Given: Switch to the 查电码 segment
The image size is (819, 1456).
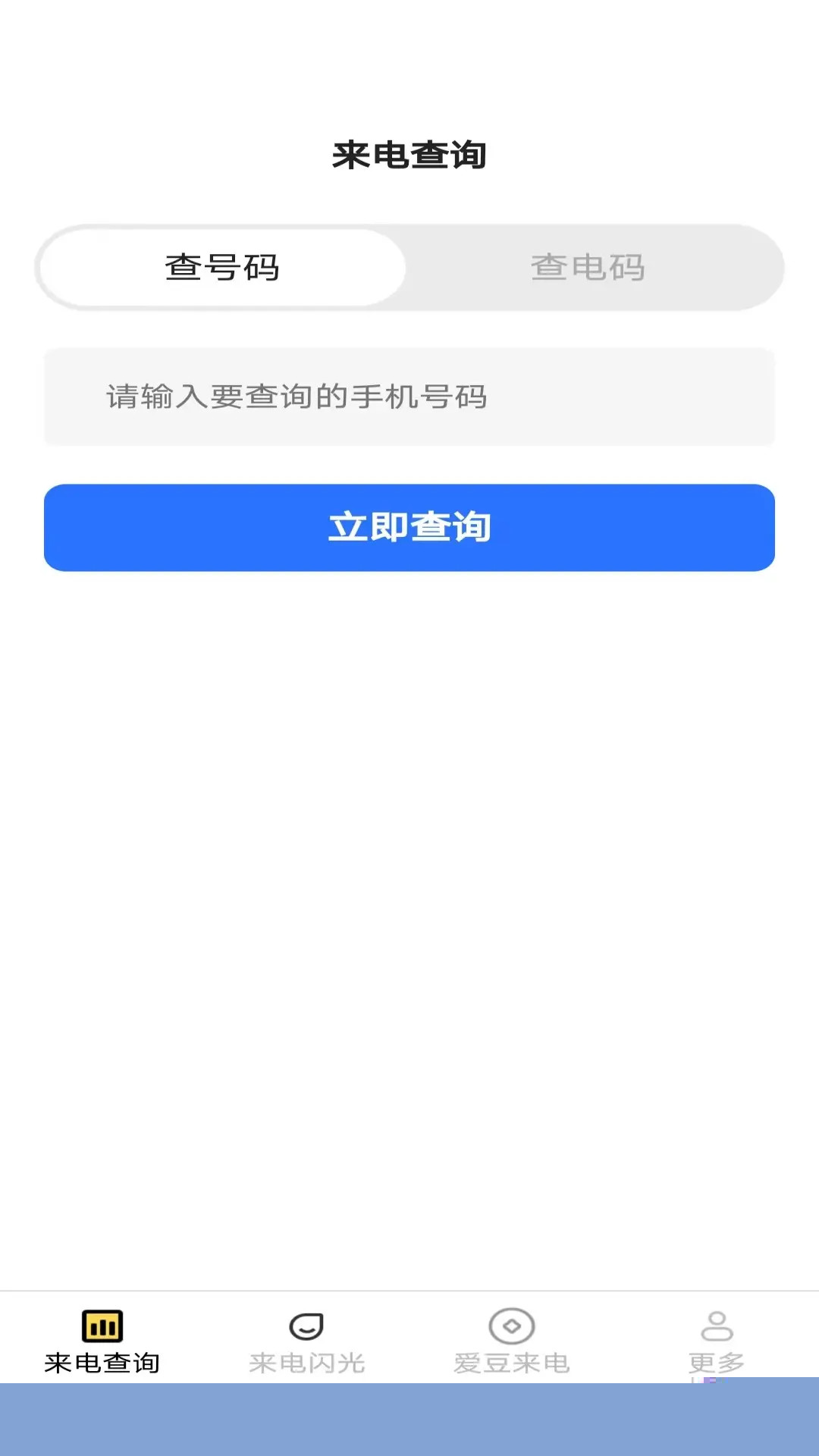Looking at the screenshot, I should coord(588,268).
